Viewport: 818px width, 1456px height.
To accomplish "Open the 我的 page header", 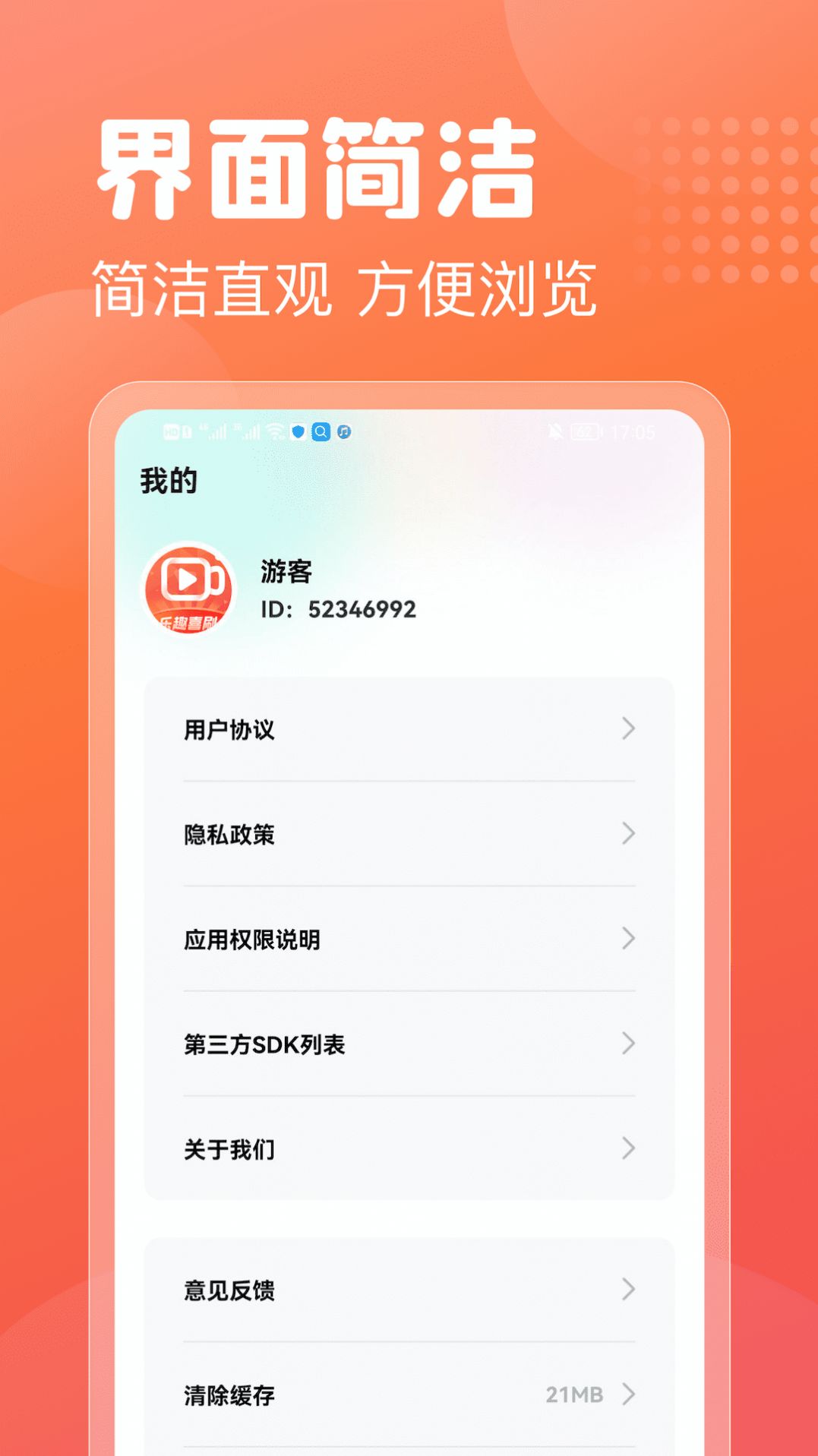I will pyautogui.click(x=168, y=479).
